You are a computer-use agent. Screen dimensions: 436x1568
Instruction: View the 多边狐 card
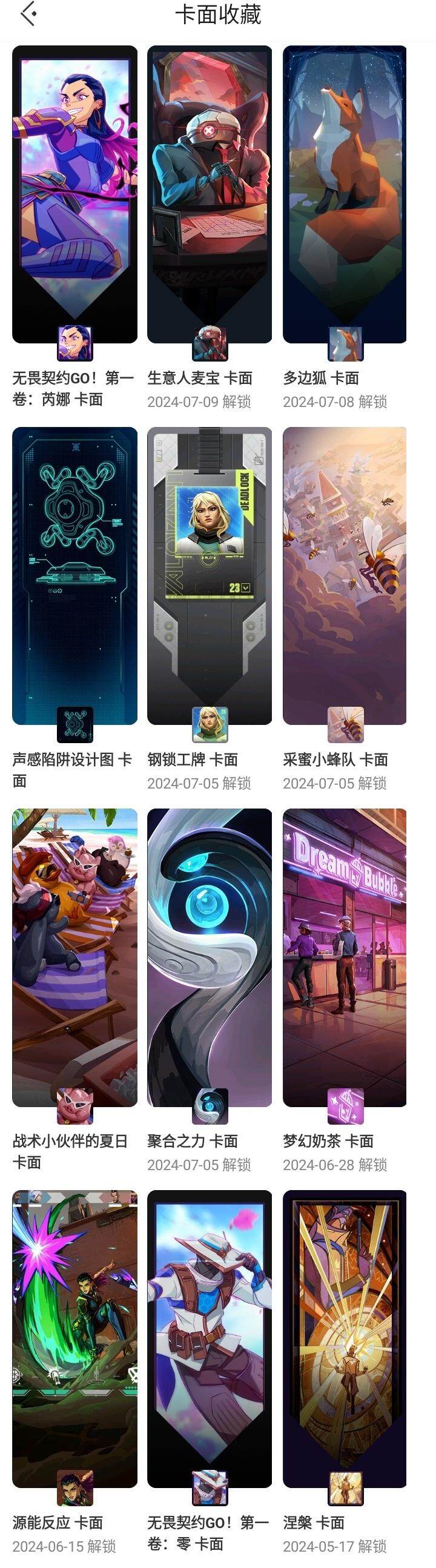(x=345, y=195)
